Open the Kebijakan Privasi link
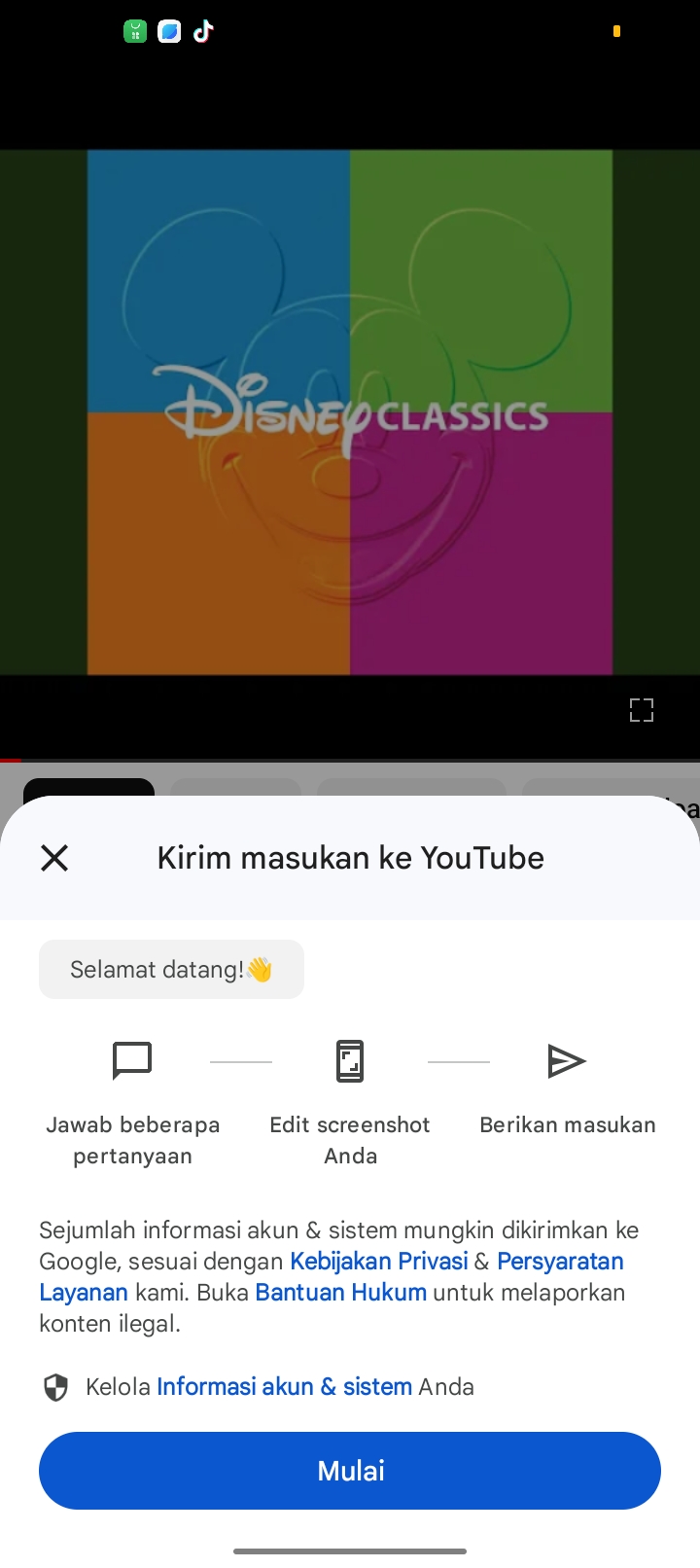Viewport: 700px width, 1568px height. click(378, 1261)
